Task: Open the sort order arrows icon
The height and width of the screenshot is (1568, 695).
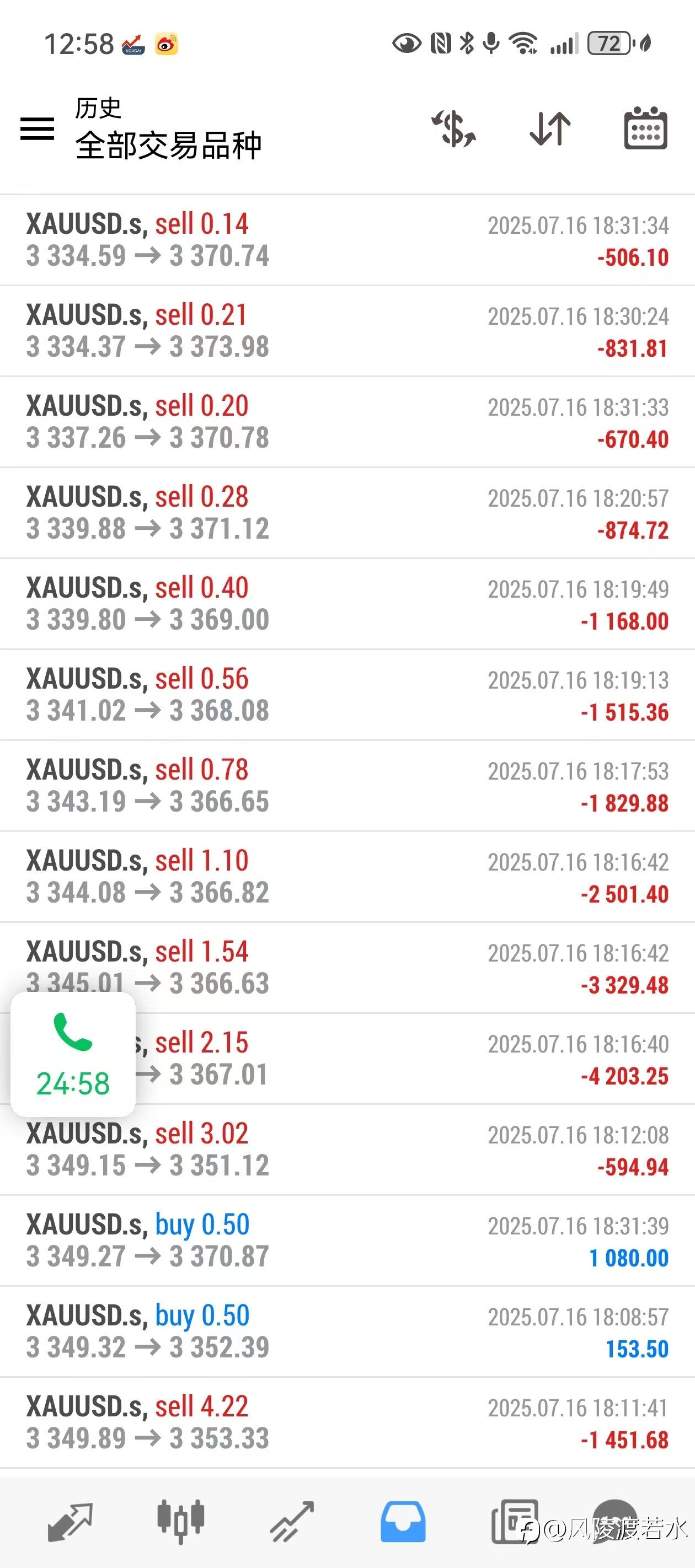Action: (550, 128)
